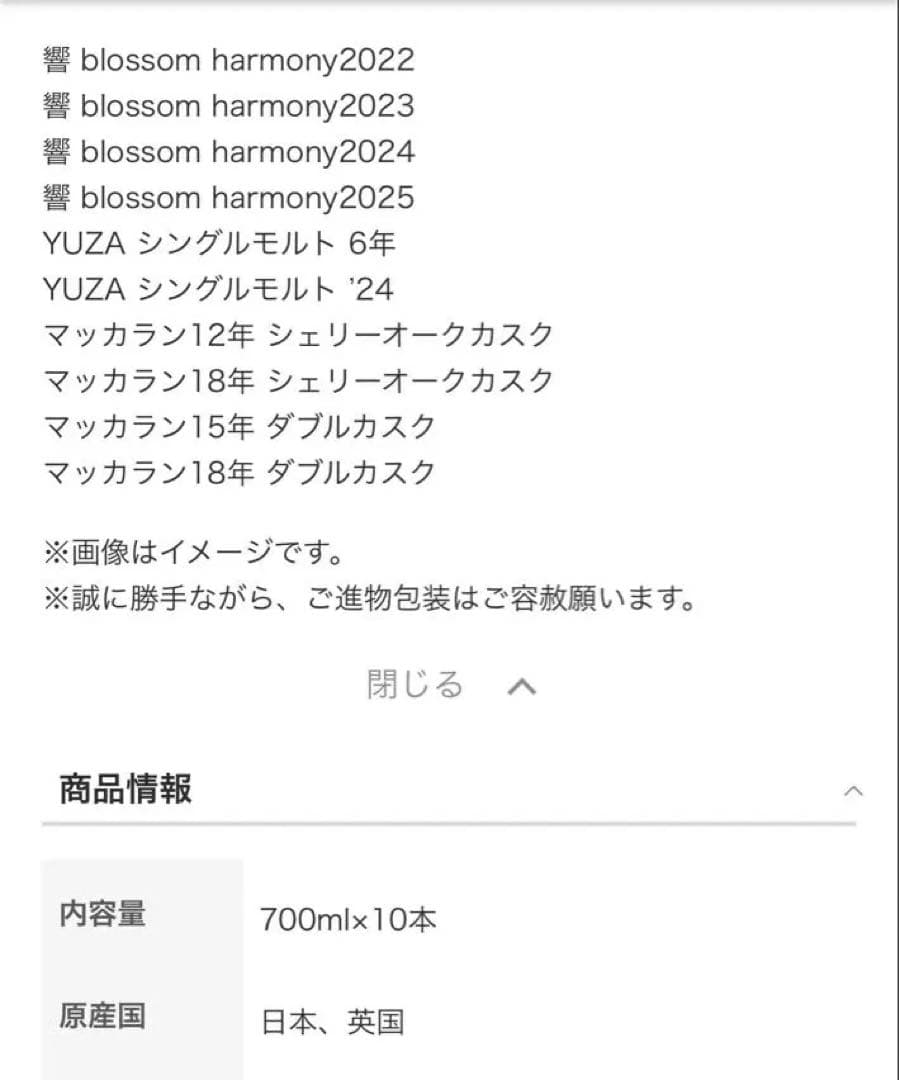899x1080 pixels.
Task: Select マッカラン18年 シェリーオークカスク
Action: [x=295, y=380]
